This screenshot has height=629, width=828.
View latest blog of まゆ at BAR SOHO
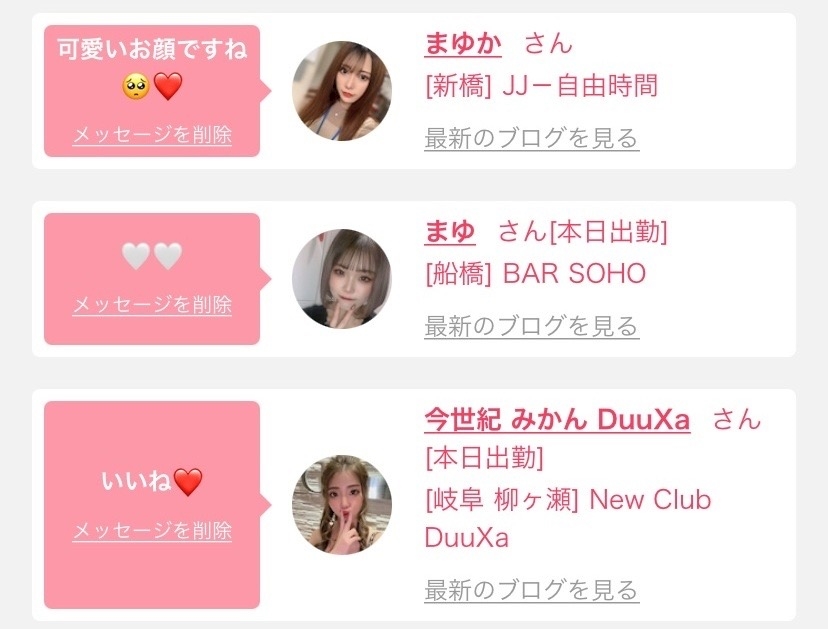[x=531, y=326]
